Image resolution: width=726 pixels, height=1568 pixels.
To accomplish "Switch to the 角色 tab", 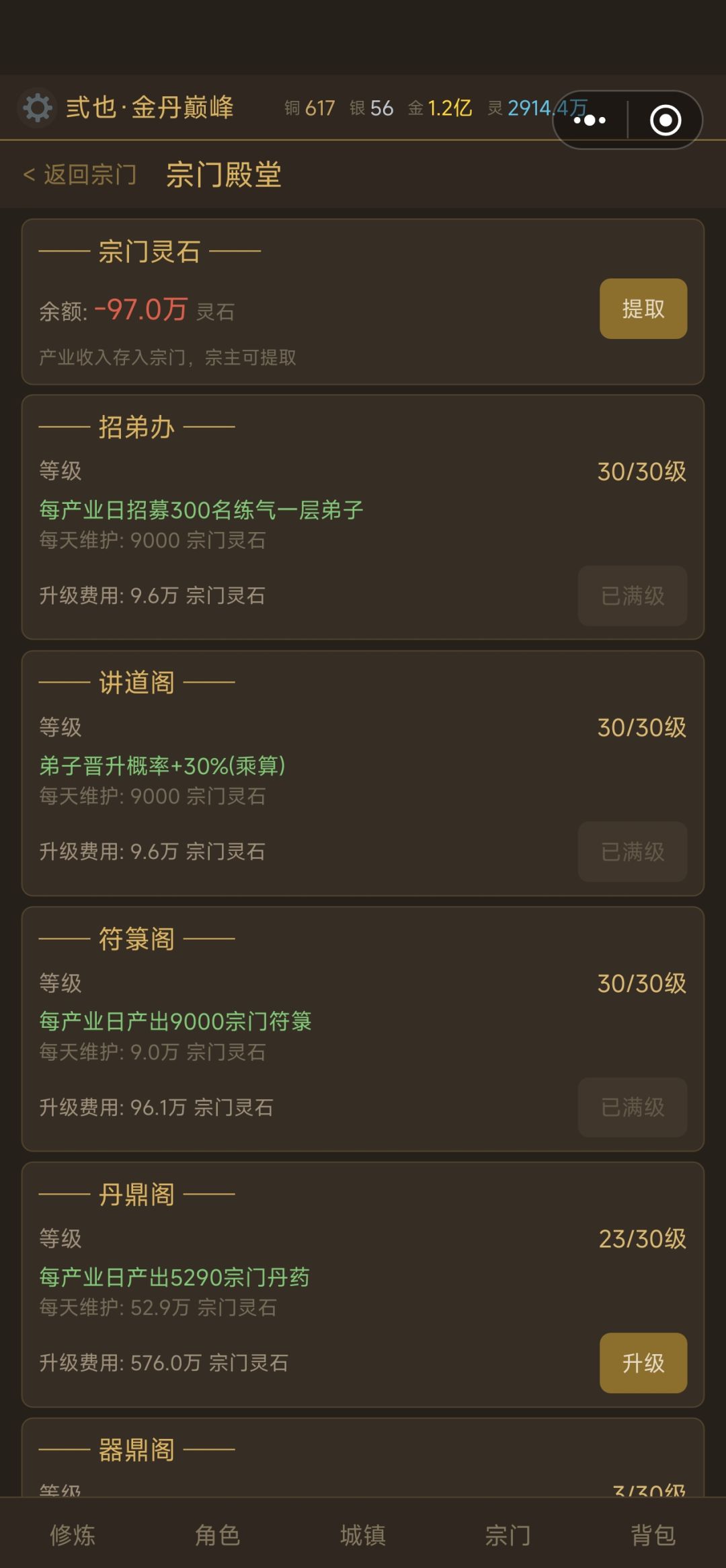I will (218, 1535).
